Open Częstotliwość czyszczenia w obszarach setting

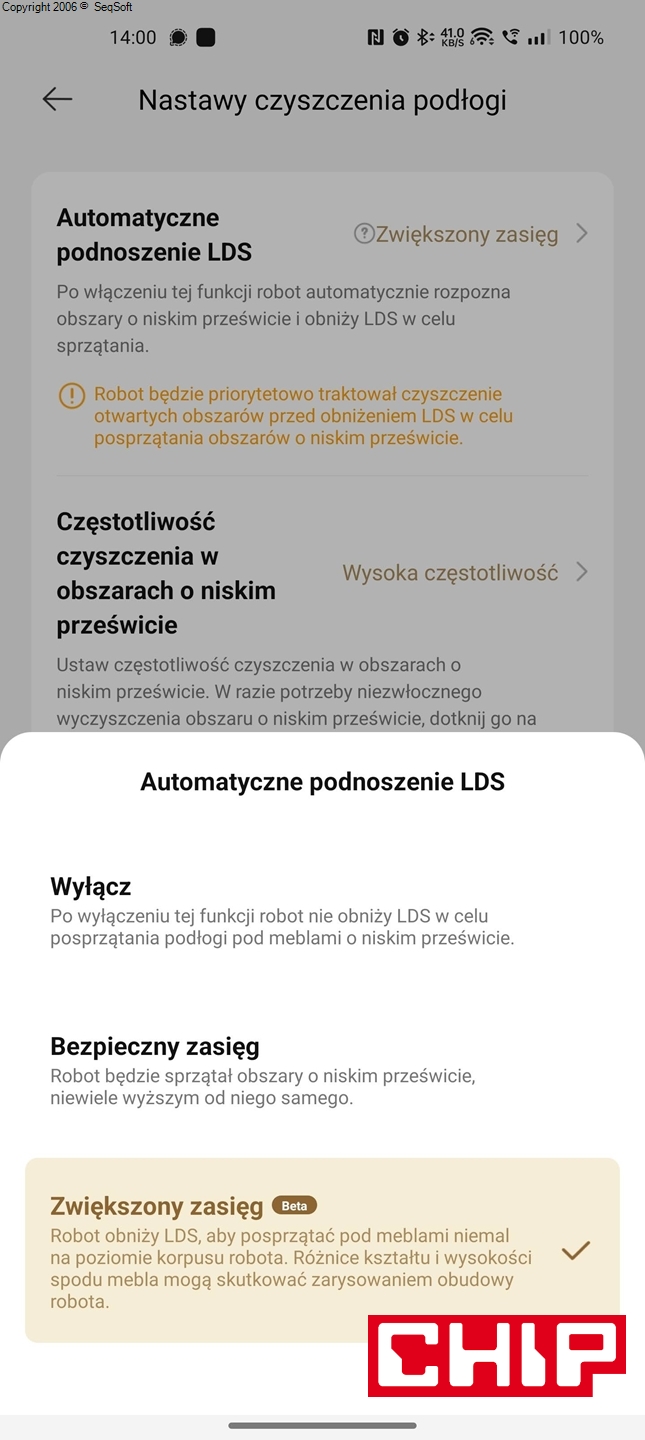[x=320, y=572]
